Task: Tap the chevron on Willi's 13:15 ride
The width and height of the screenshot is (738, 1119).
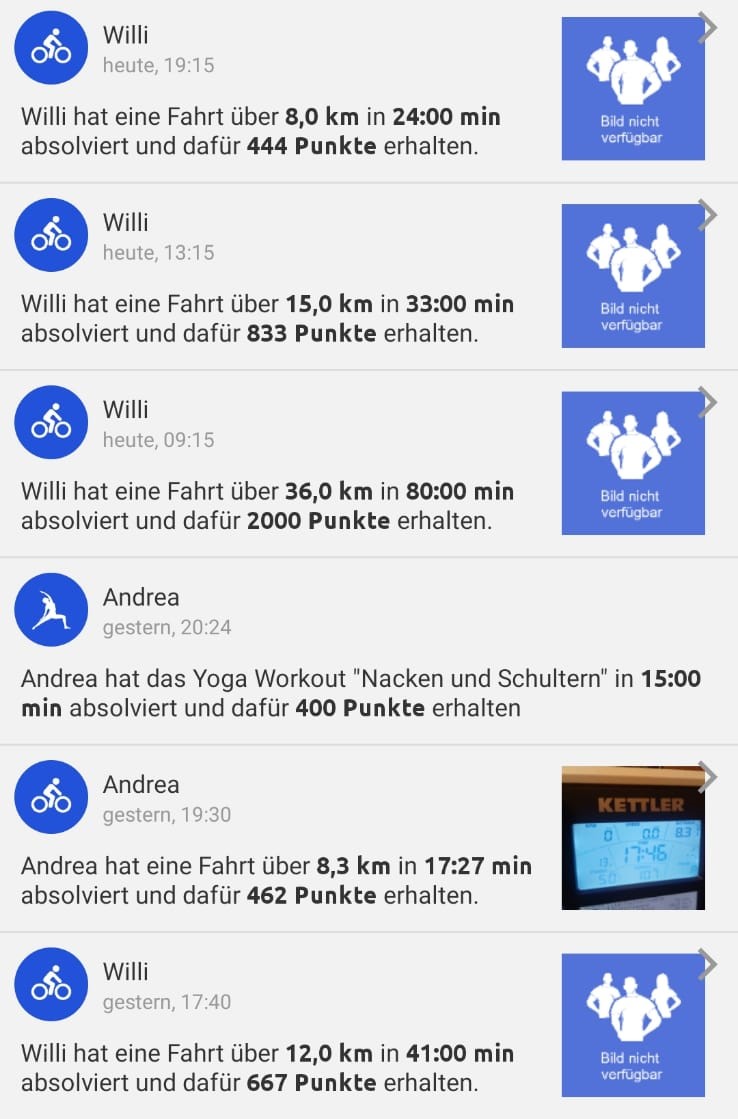Action: tap(708, 215)
